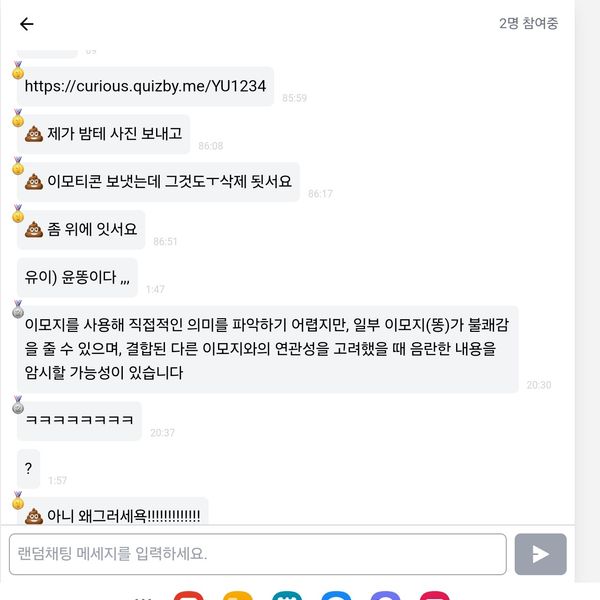Screen dimensions: 600x600
Task: Send the message with the arrow button
Action: click(x=540, y=554)
